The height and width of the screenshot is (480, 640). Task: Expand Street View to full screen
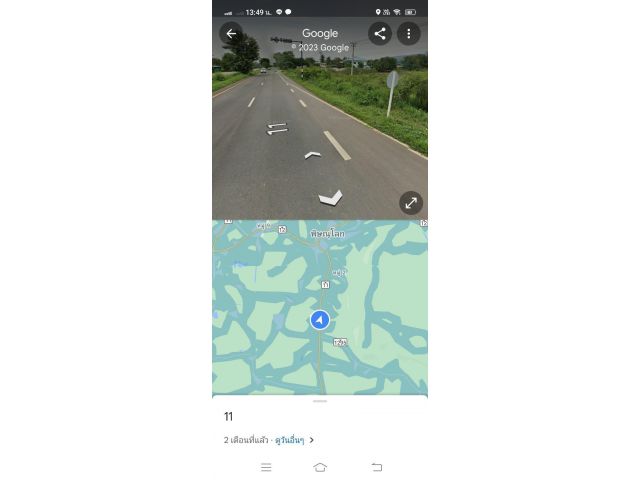click(x=411, y=203)
